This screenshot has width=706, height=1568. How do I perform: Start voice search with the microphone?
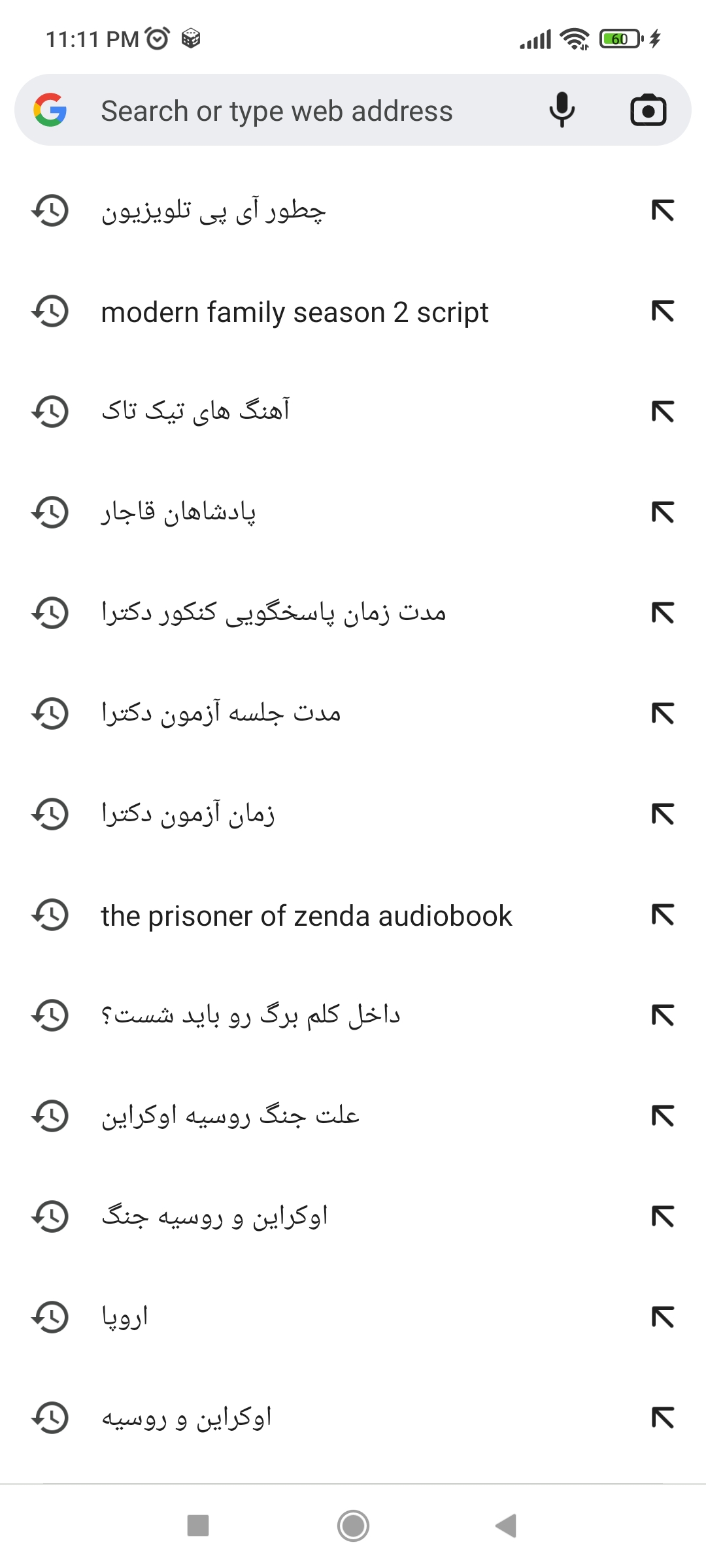pyautogui.click(x=562, y=110)
